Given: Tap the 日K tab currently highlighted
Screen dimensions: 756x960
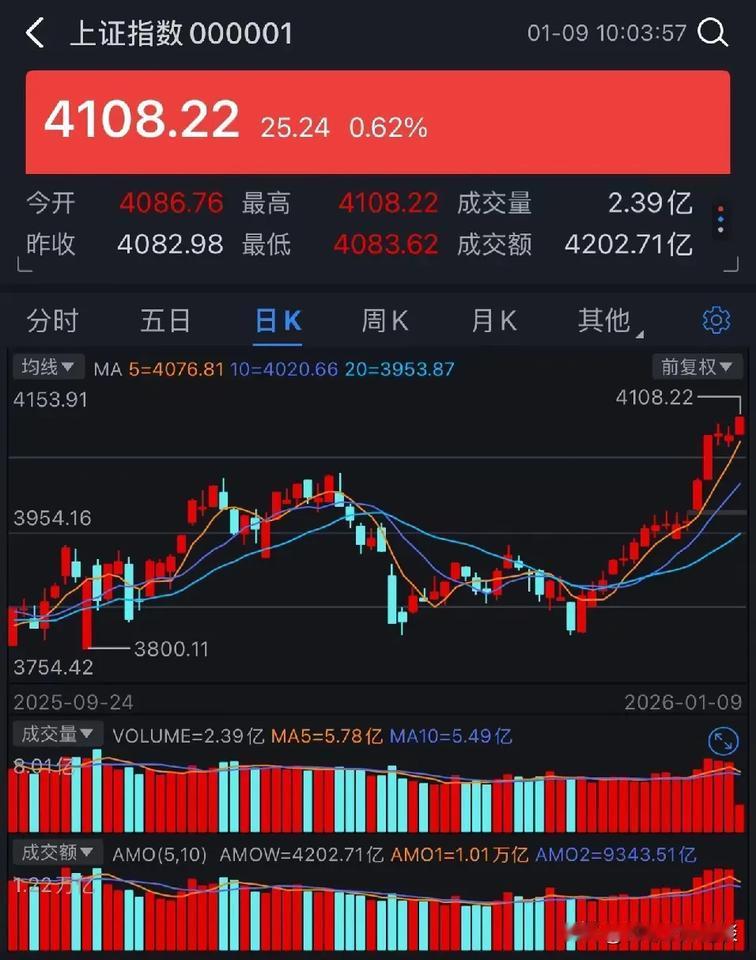Looking at the screenshot, I should pyautogui.click(x=277, y=320).
